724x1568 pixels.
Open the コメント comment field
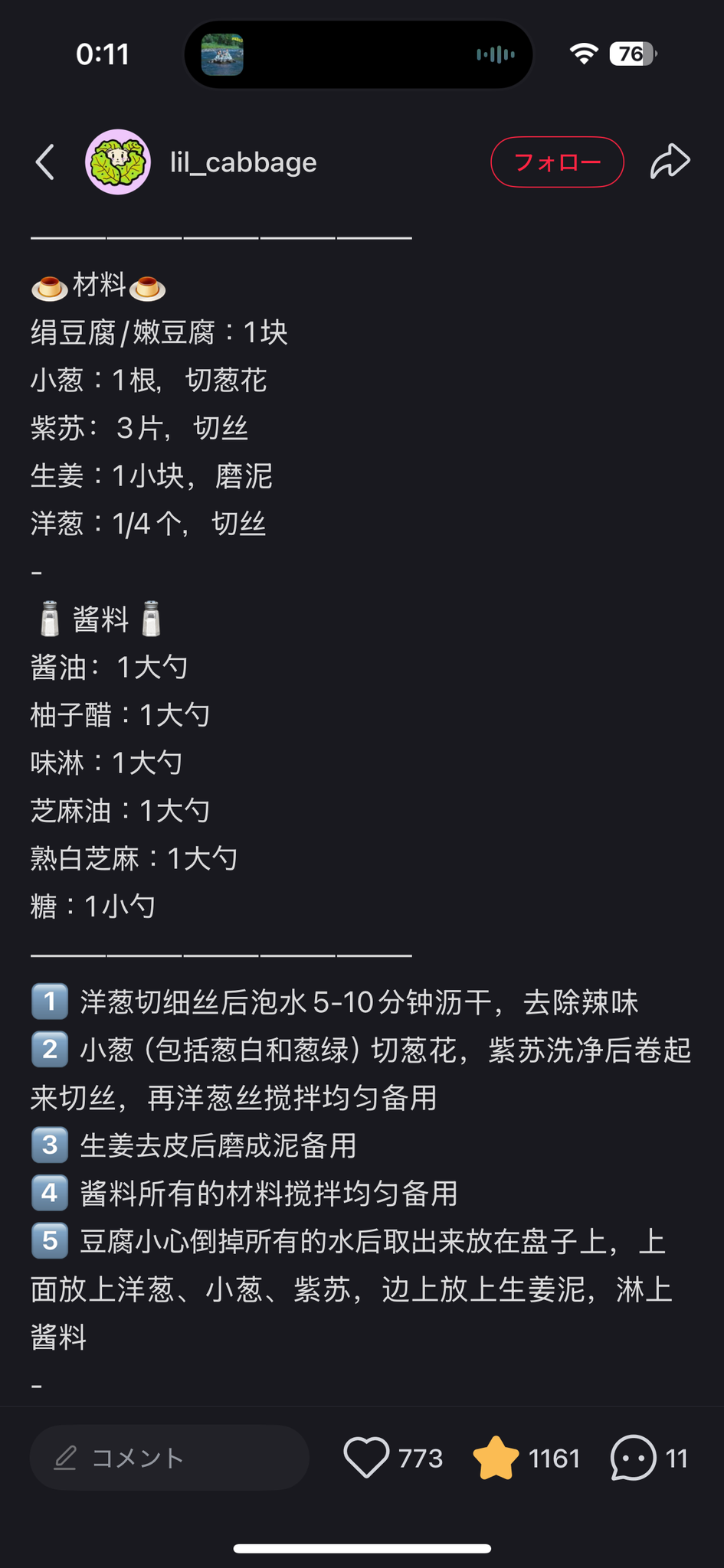tap(169, 1458)
